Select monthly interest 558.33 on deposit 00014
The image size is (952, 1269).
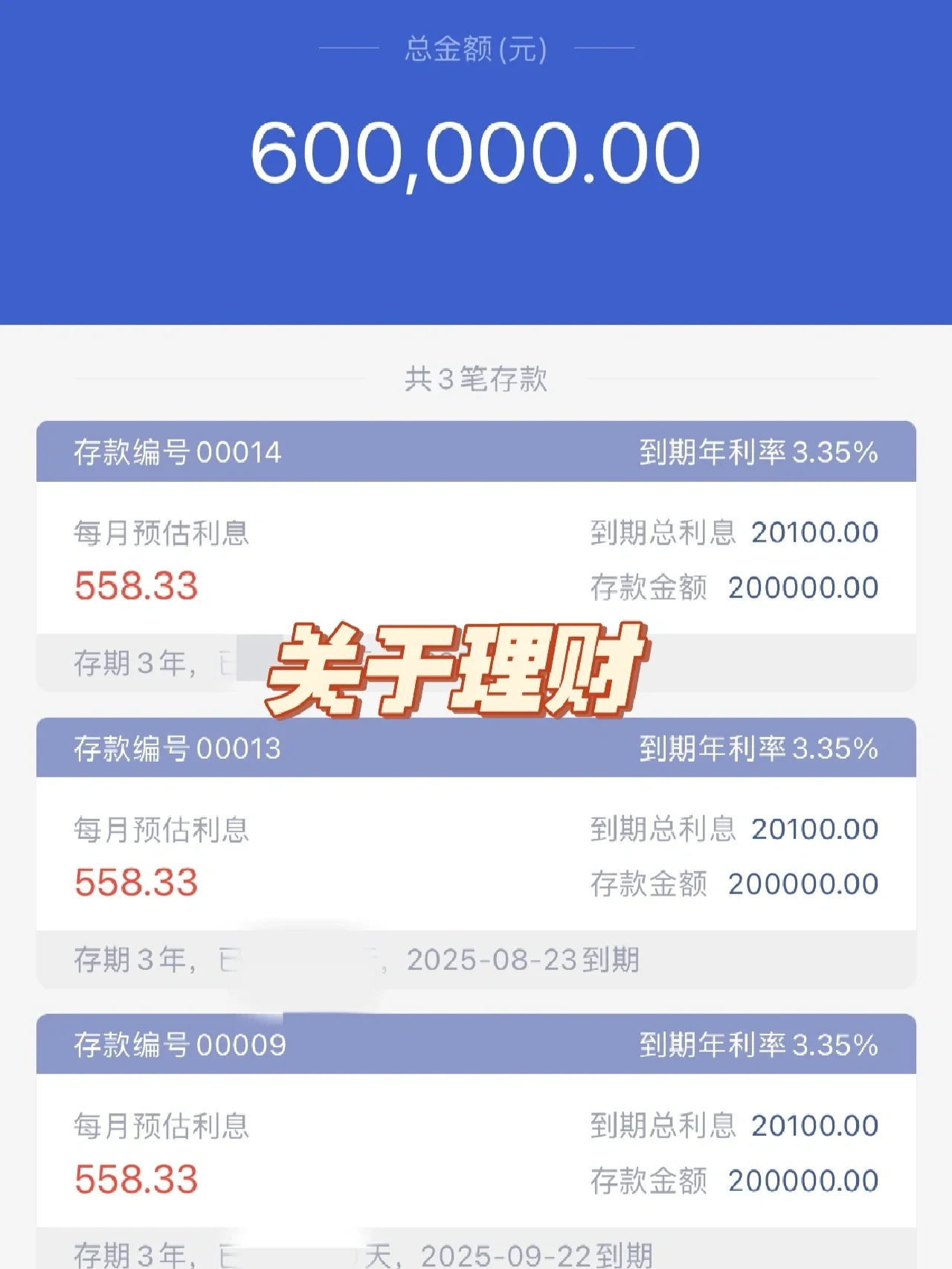(136, 588)
